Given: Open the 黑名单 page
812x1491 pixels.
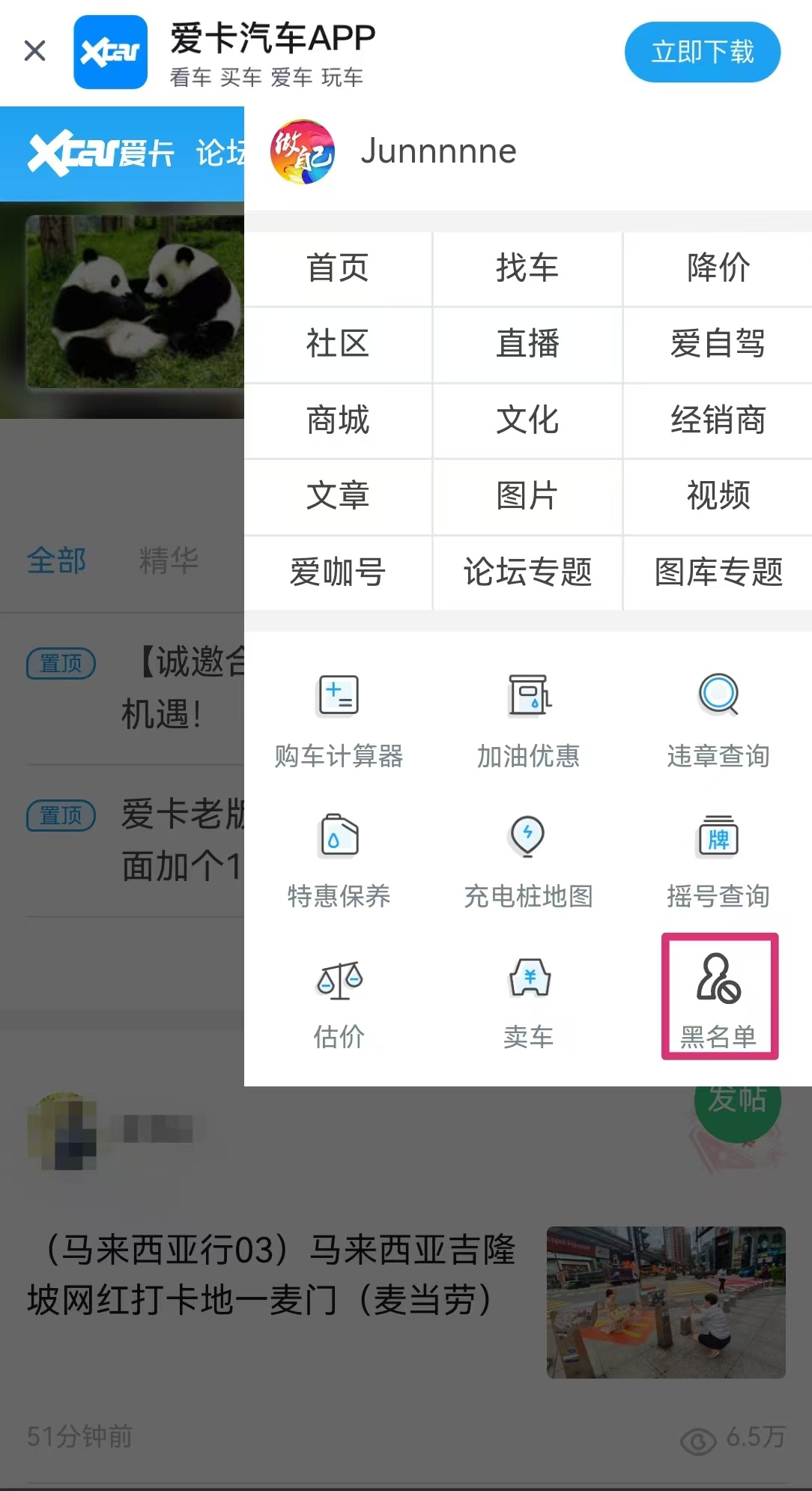Looking at the screenshot, I should click(719, 997).
